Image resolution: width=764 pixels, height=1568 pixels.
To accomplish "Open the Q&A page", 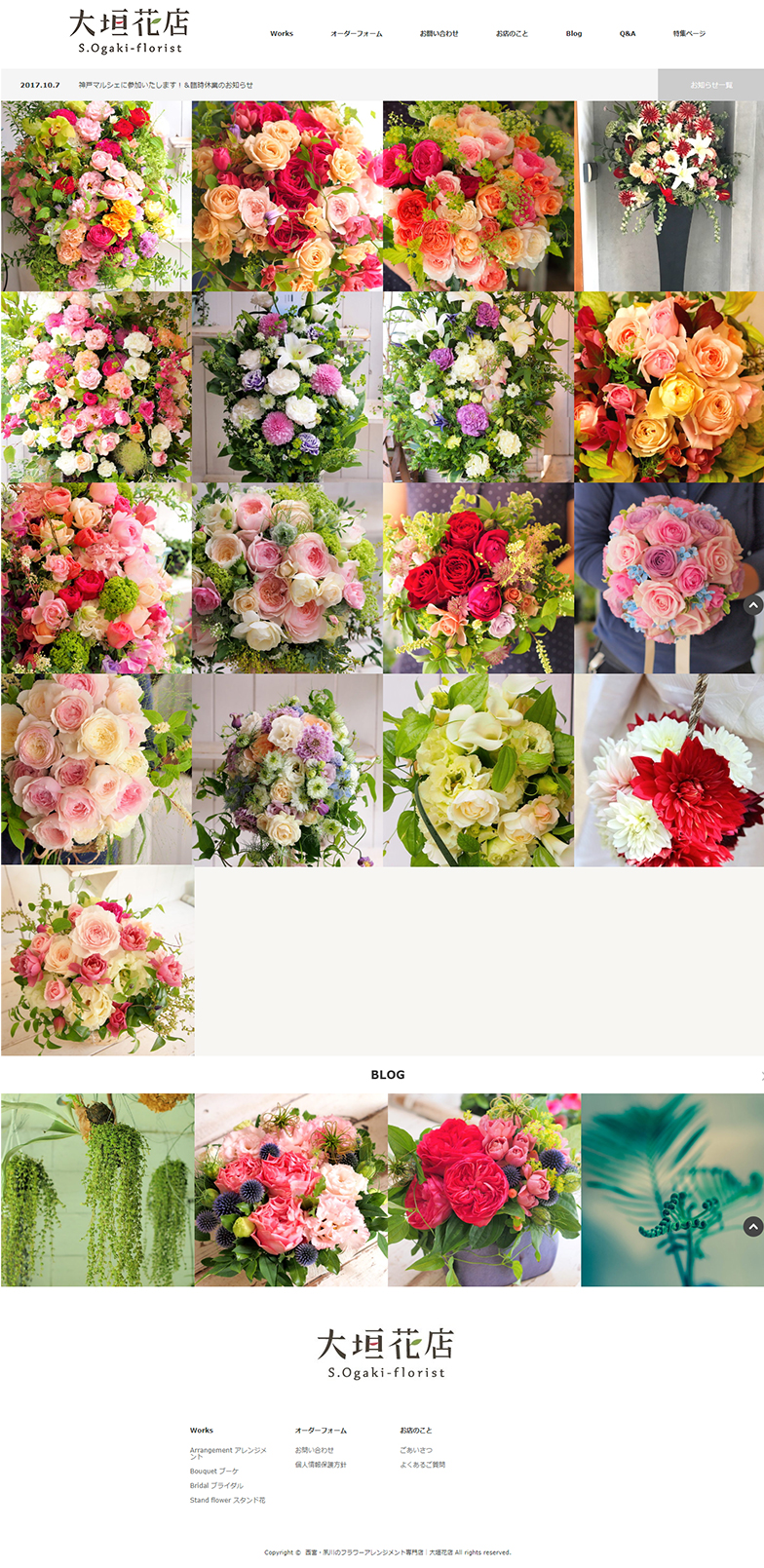I will (628, 34).
